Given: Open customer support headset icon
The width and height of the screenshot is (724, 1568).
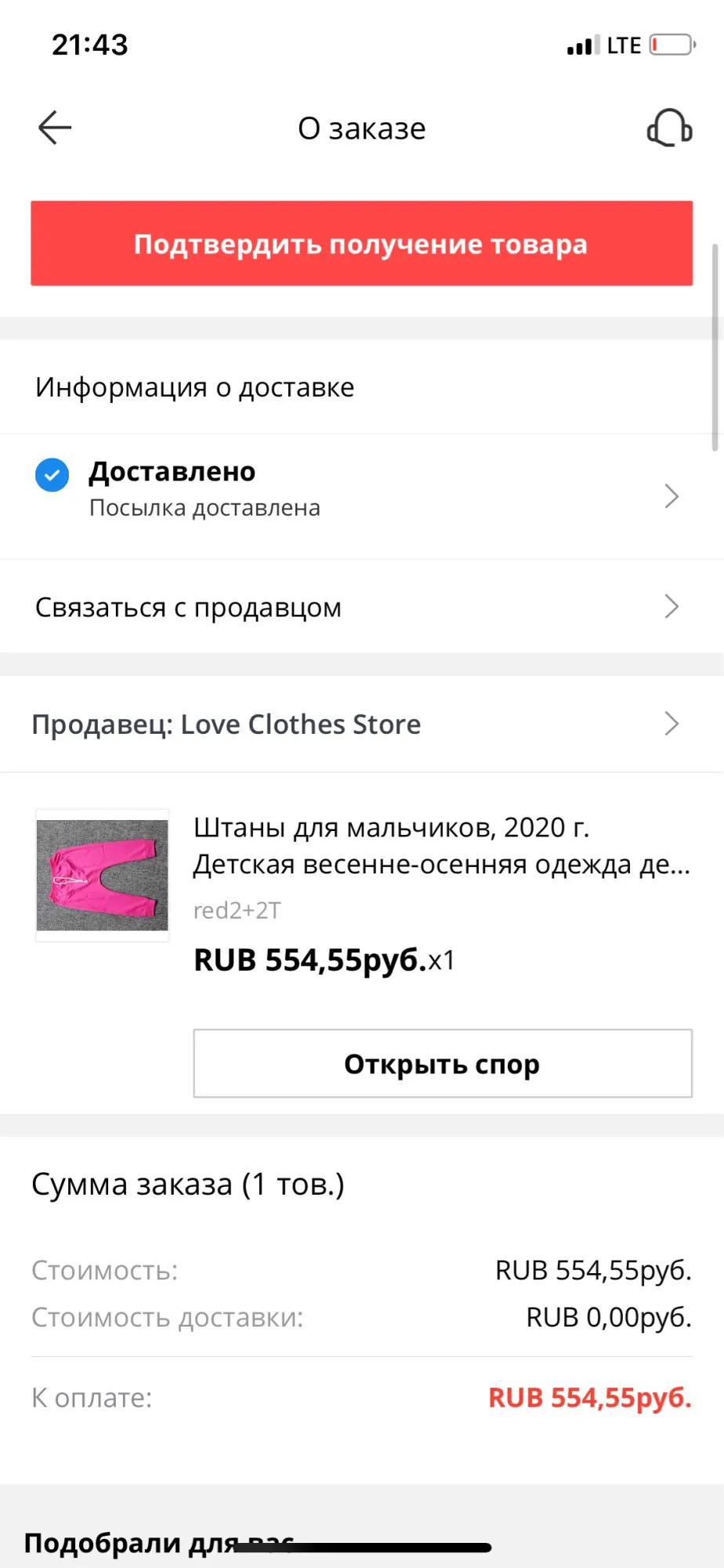Looking at the screenshot, I should pos(669,128).
